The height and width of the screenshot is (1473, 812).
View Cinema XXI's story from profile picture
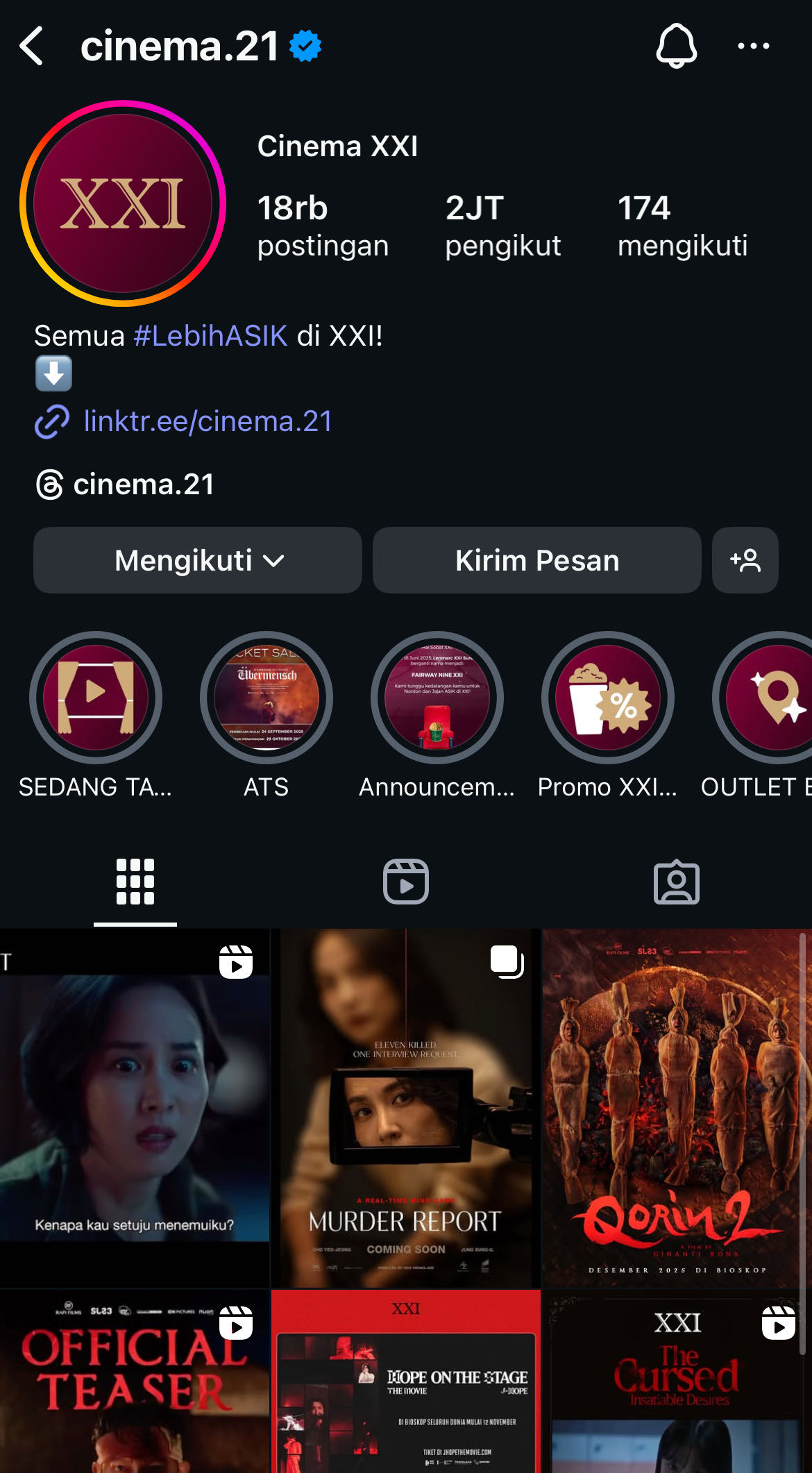[123, 203]
